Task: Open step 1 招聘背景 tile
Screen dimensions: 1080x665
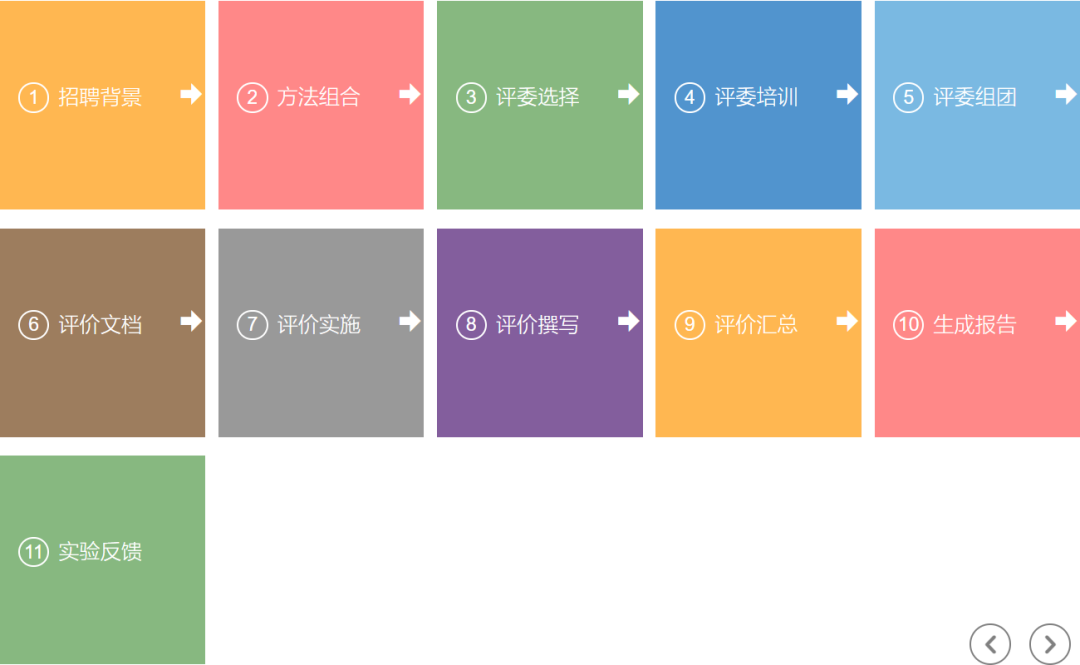Action: click(102, 105)
